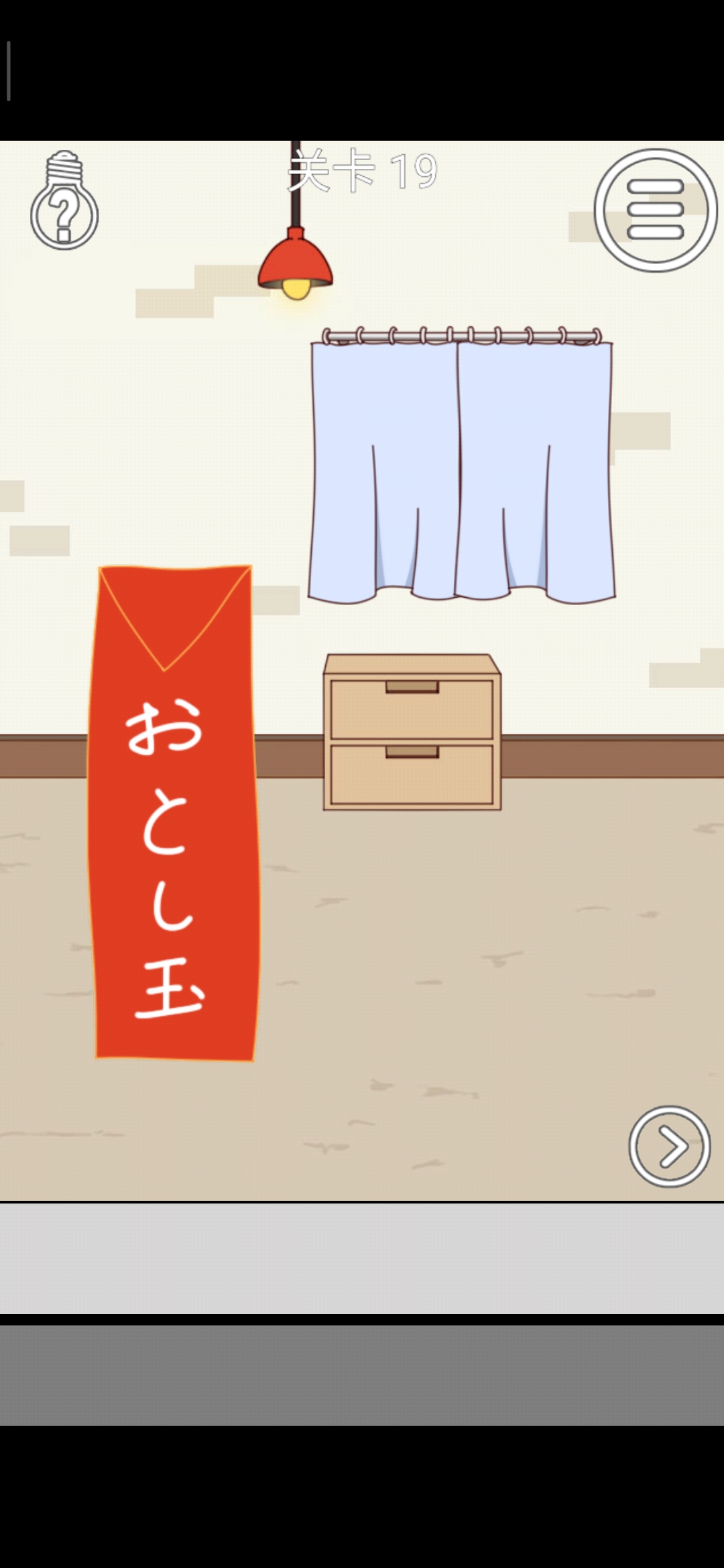Tap the red hanging ceiling lamp
Image resolution: width=724 pixels, height=1568 pixels.
(x=296, y=263)
